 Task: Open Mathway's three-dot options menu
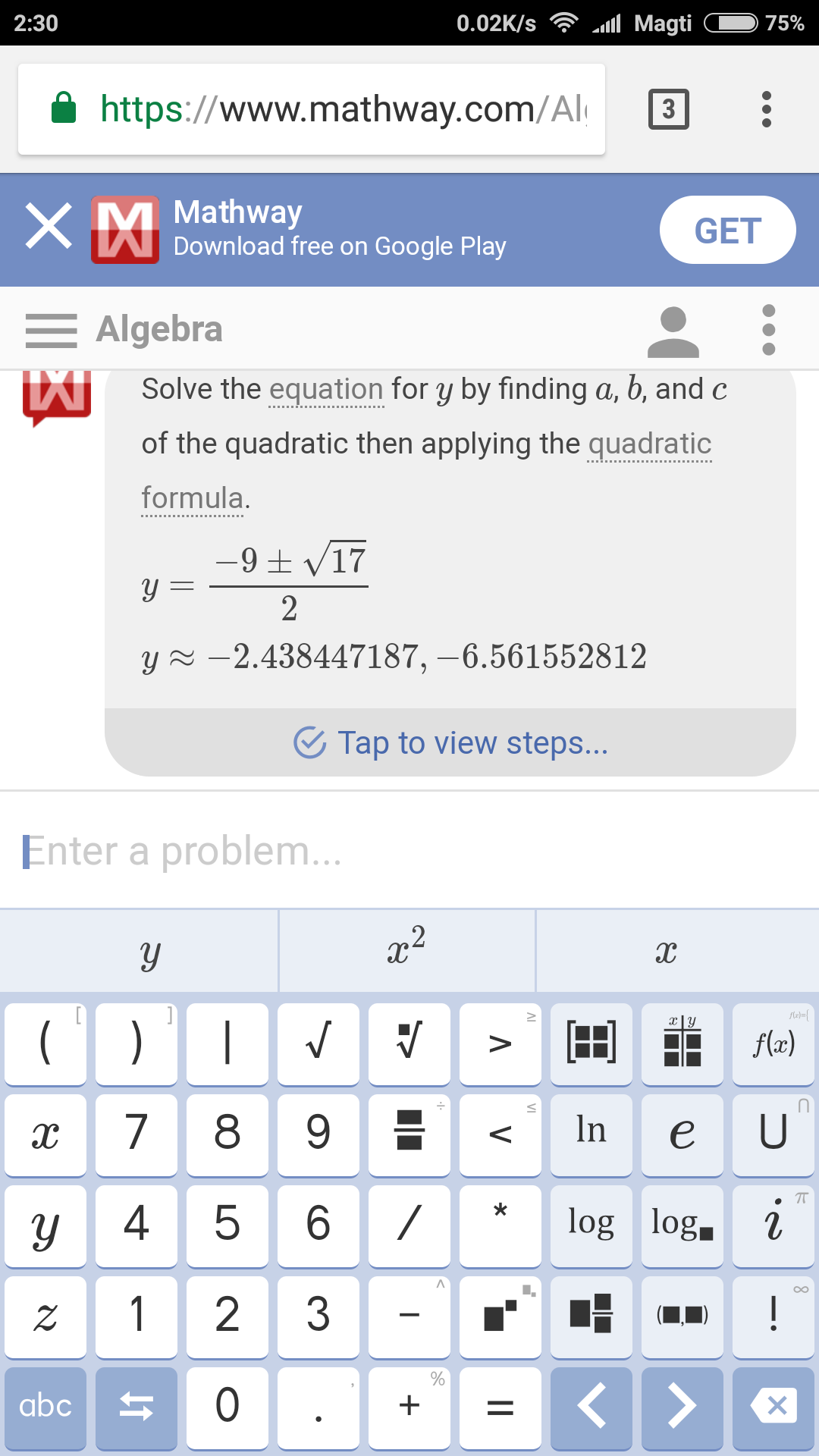tap(768, 330)
